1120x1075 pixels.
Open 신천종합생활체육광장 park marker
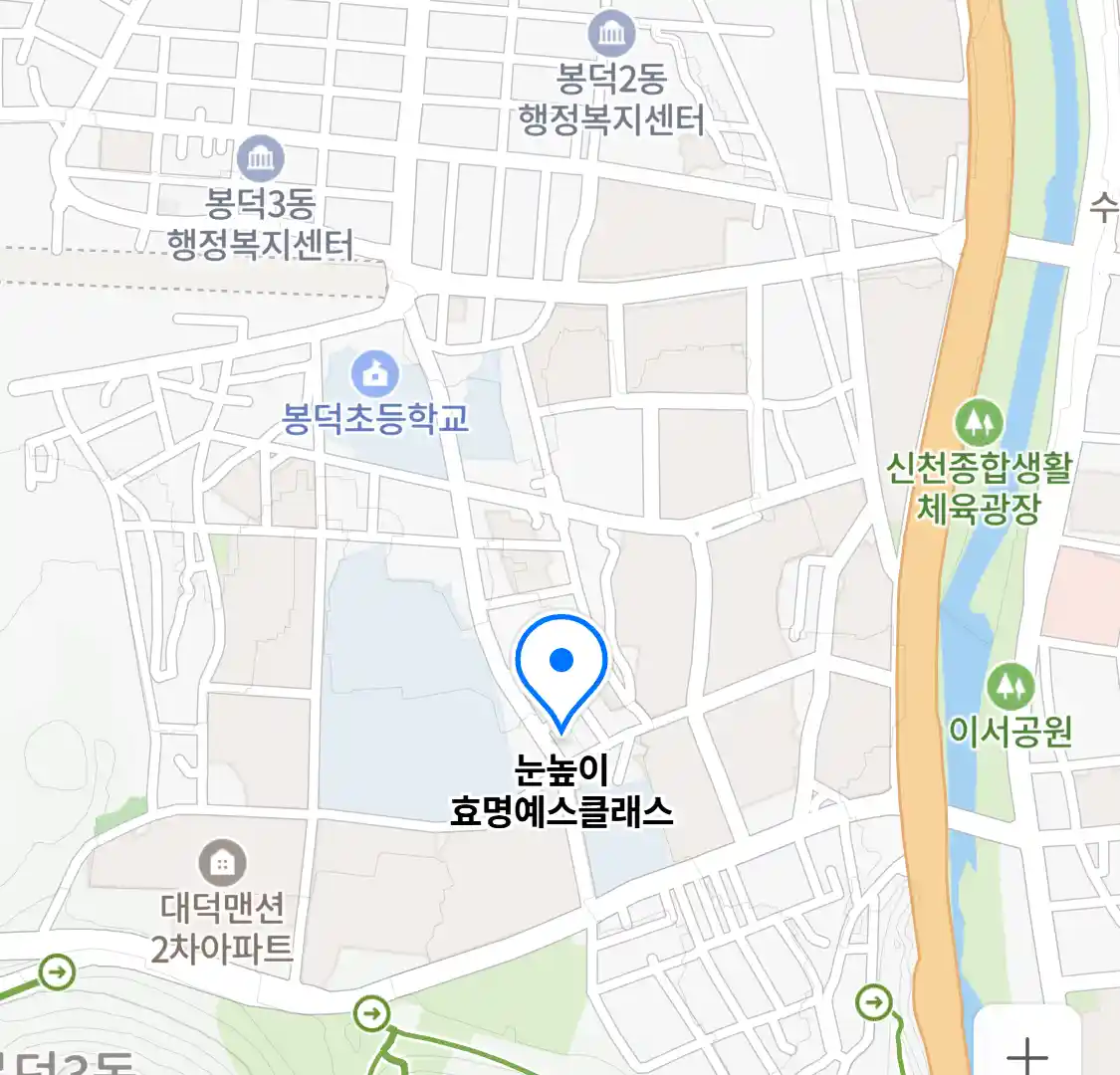tap(980, 424)
